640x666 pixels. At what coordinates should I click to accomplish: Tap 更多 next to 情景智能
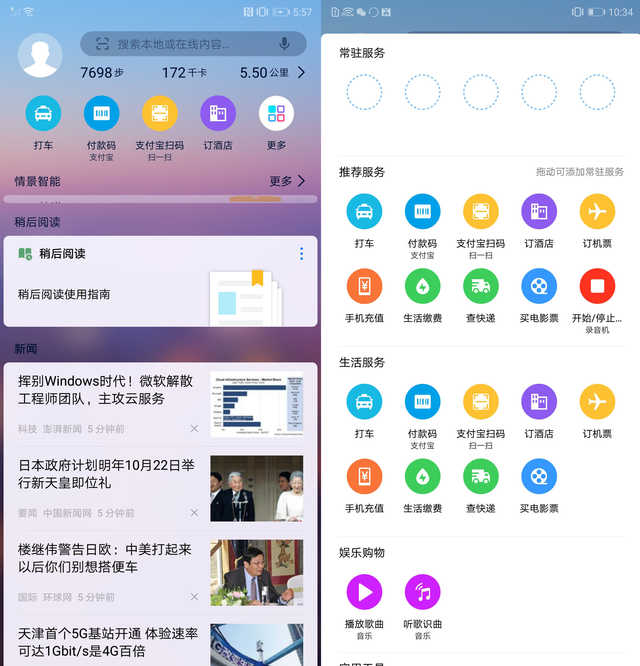(x=286, y=181)
